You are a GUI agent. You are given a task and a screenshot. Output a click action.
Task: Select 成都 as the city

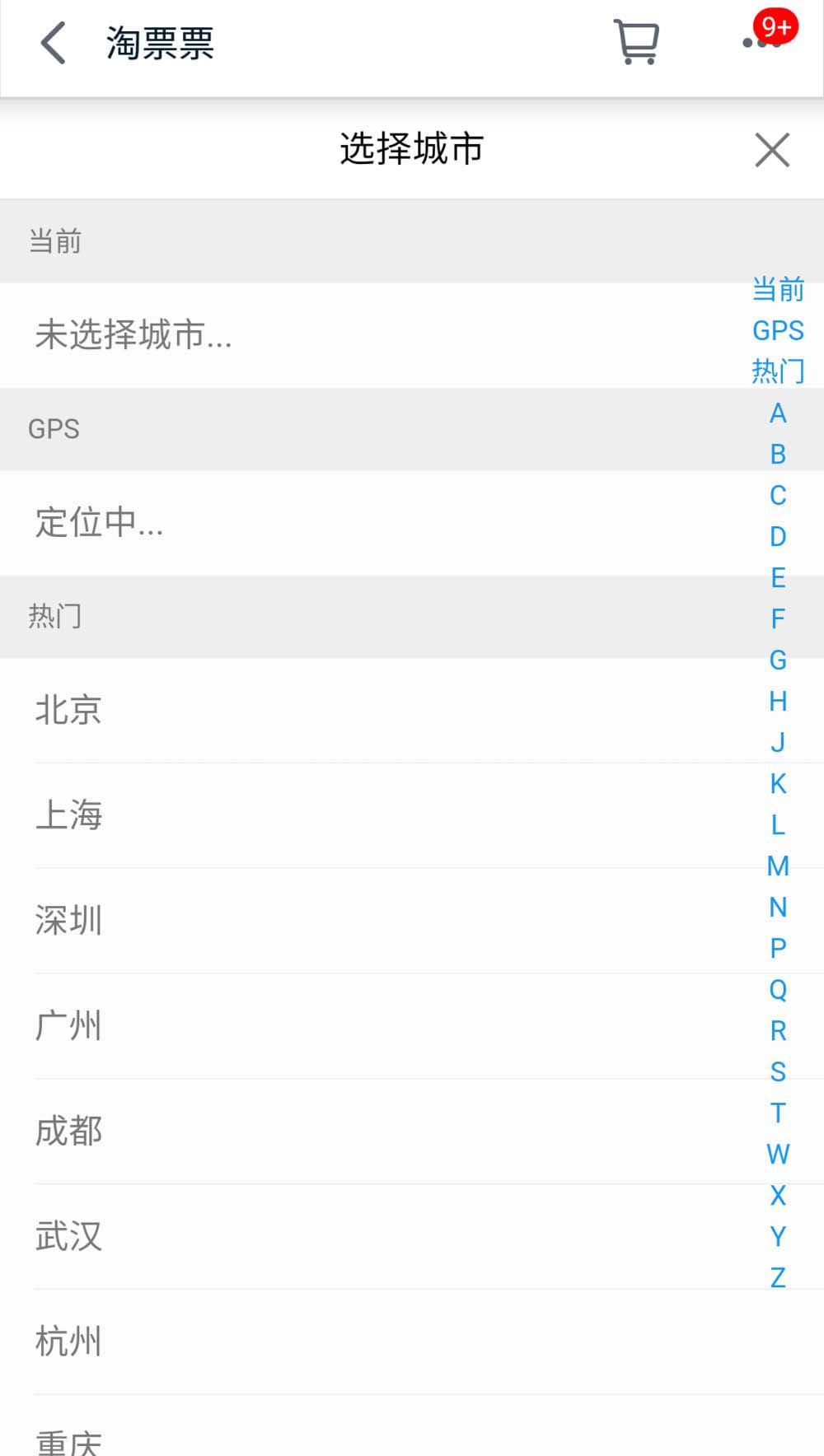point(69,1132)
